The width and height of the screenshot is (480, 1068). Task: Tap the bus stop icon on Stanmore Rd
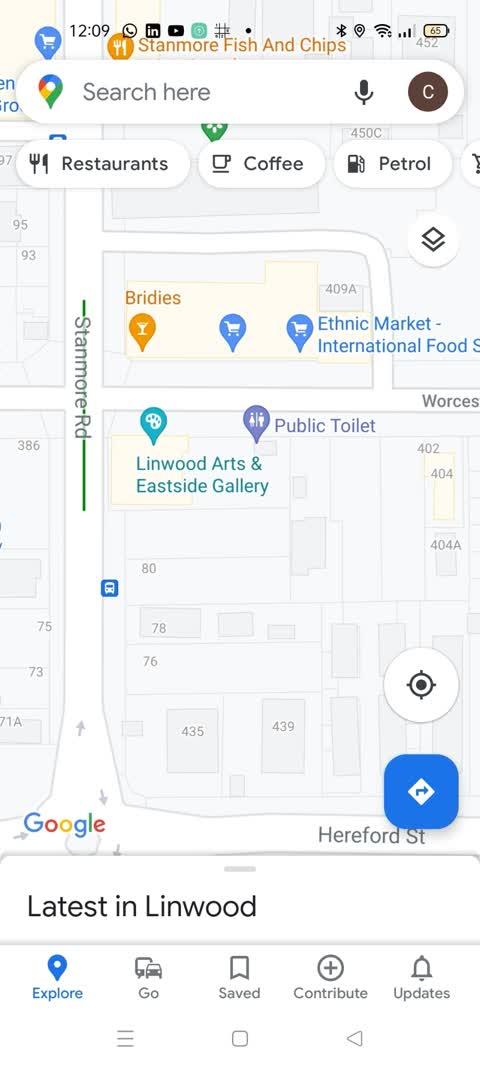[110, 588]
